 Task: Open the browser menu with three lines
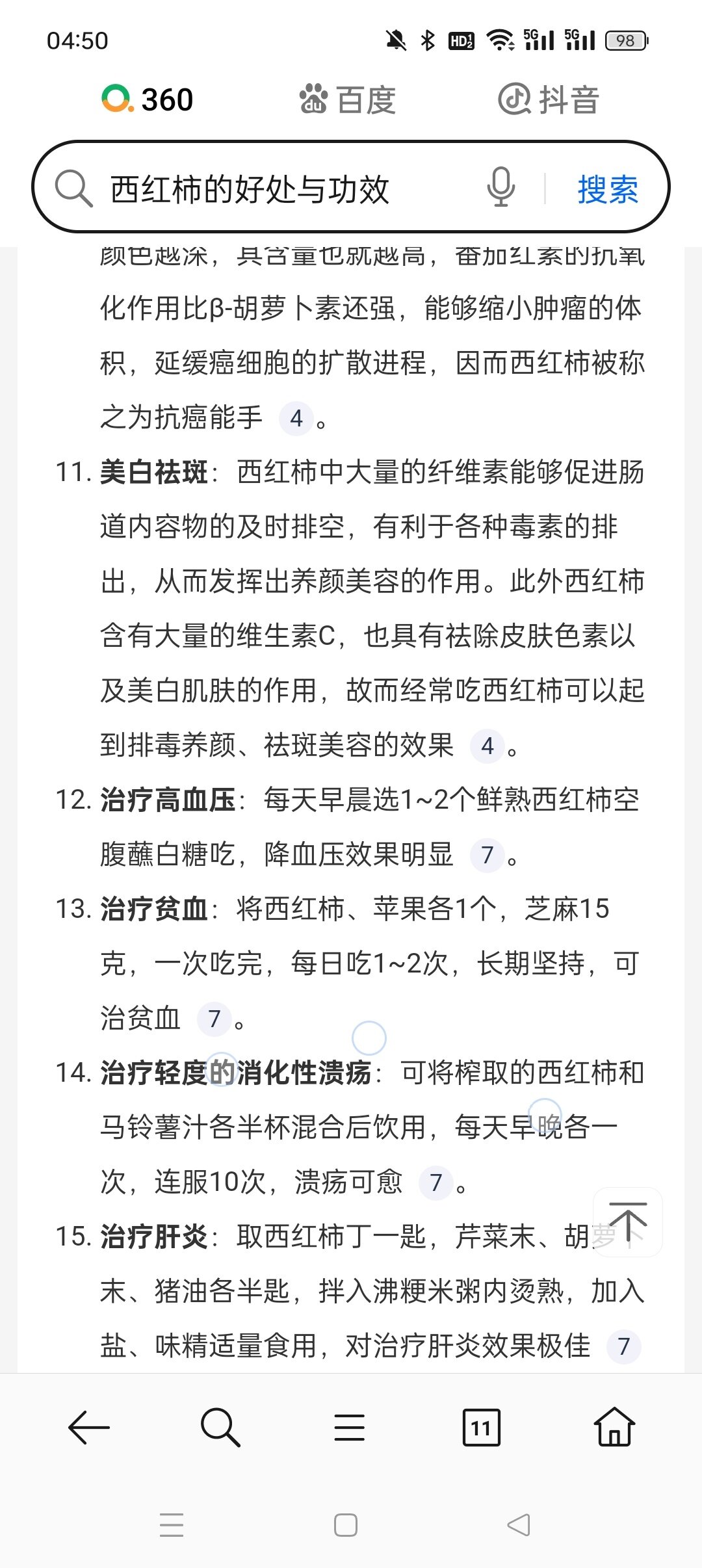[349, 1428]
